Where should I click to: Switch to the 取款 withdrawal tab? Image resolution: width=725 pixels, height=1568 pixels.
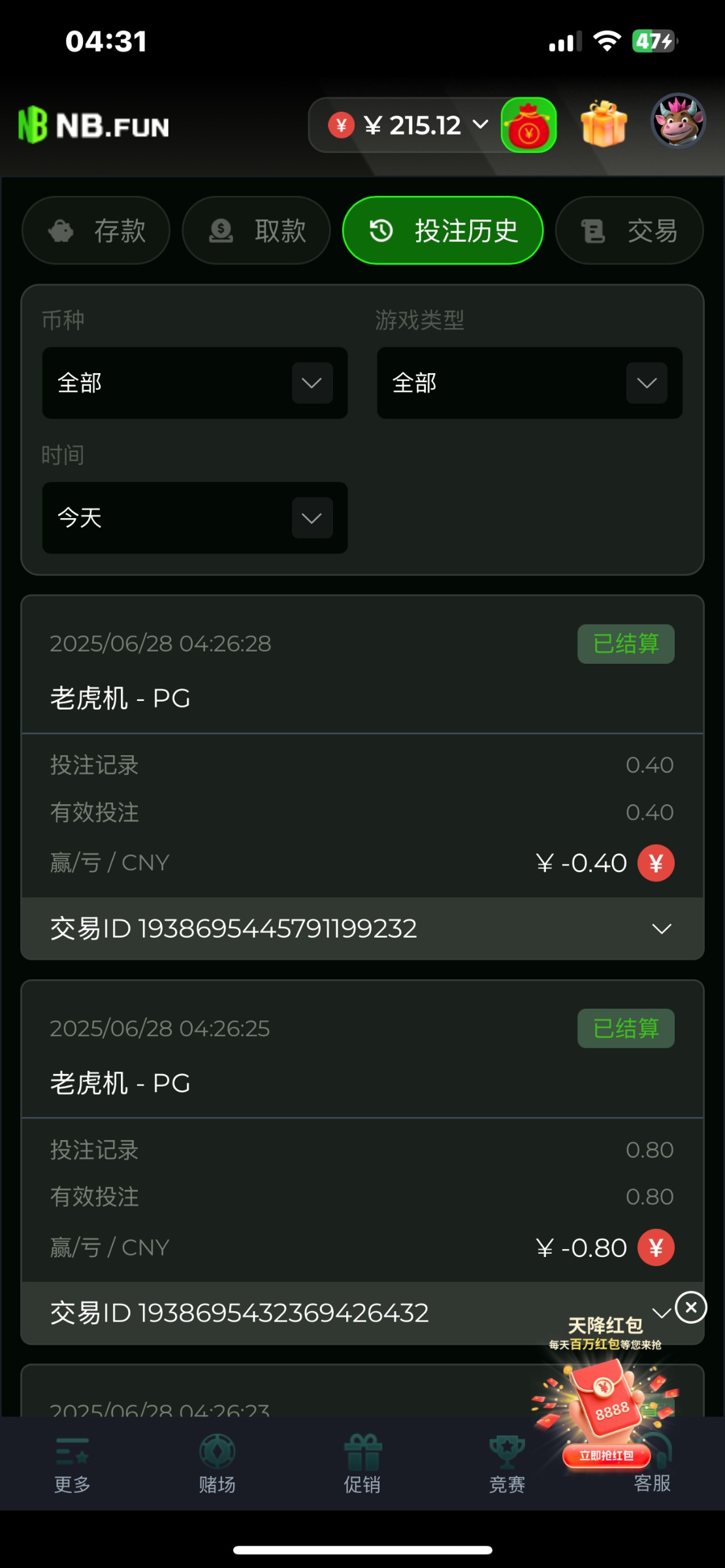click(x=255, y=231)
